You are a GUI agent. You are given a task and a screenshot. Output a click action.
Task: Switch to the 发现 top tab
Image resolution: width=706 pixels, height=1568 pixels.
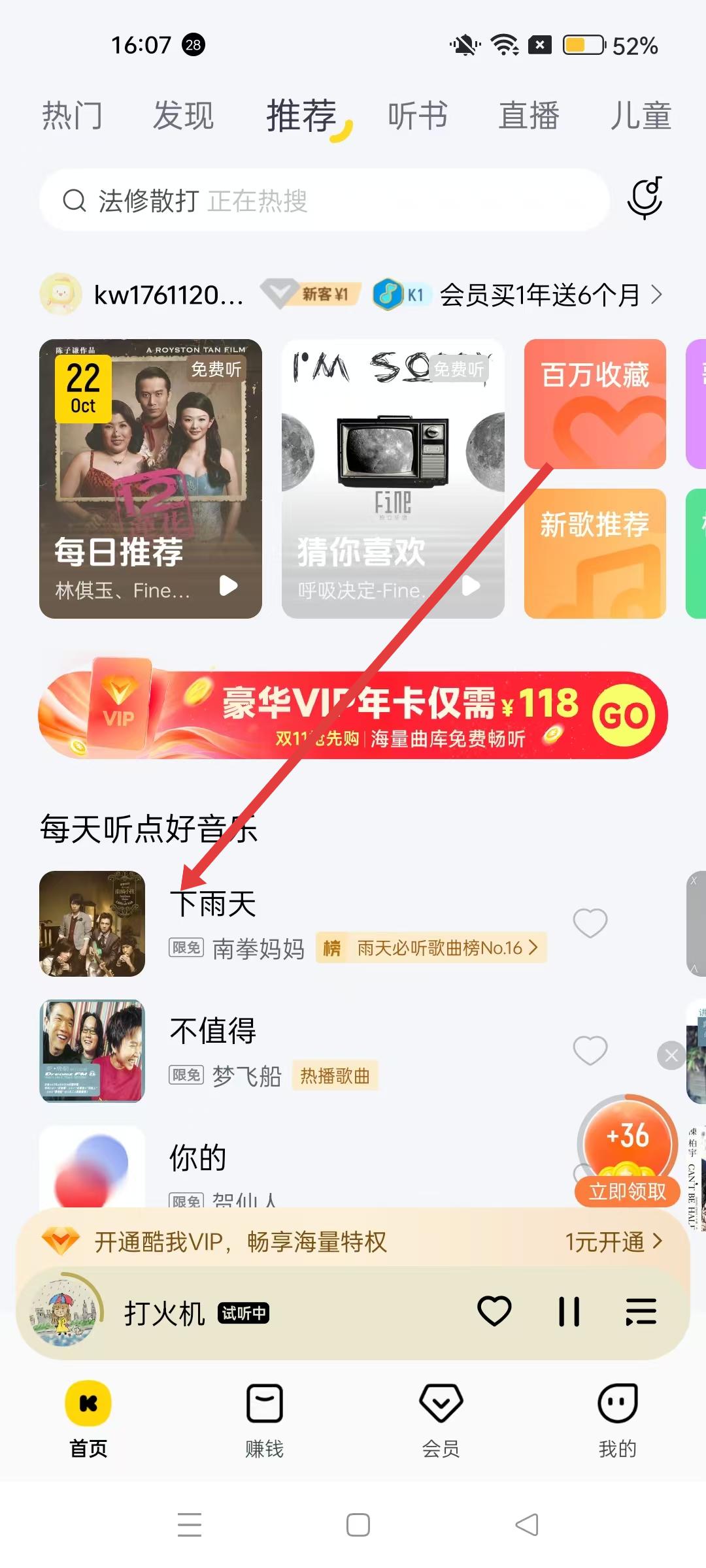pyautogui.click(x=183, y=116)
